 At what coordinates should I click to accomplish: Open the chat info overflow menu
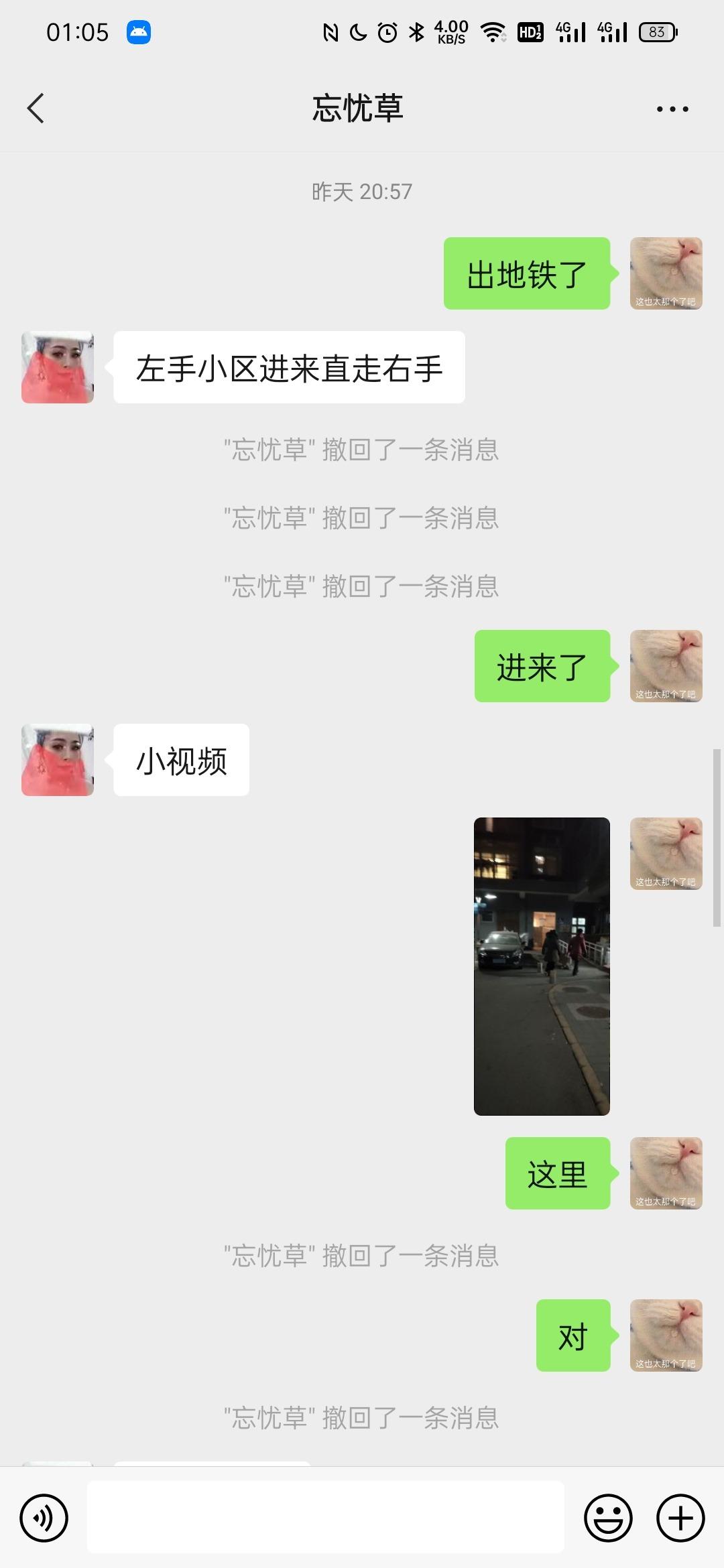tap(672, 109)
